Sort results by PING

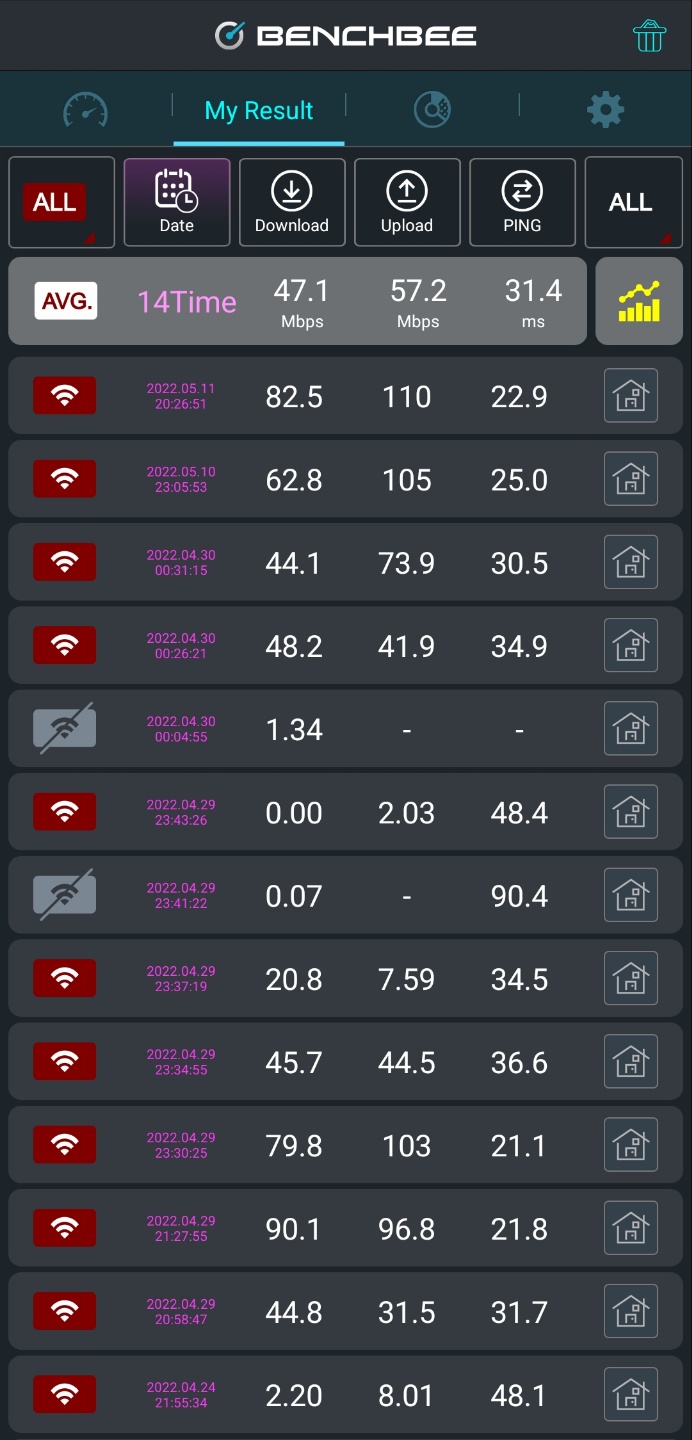click(x=522, y=202)
